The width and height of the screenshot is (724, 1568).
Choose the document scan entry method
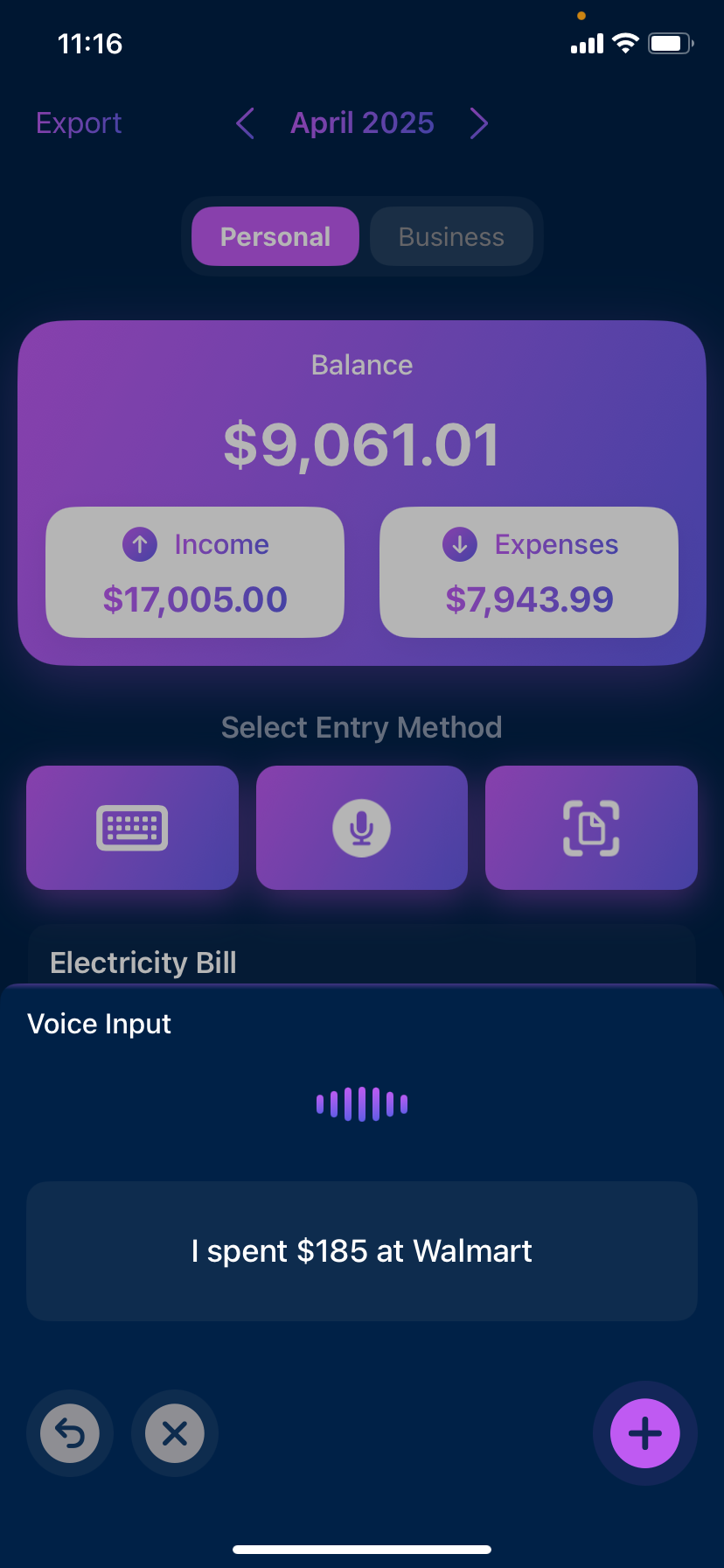click(x=591, y=828)
